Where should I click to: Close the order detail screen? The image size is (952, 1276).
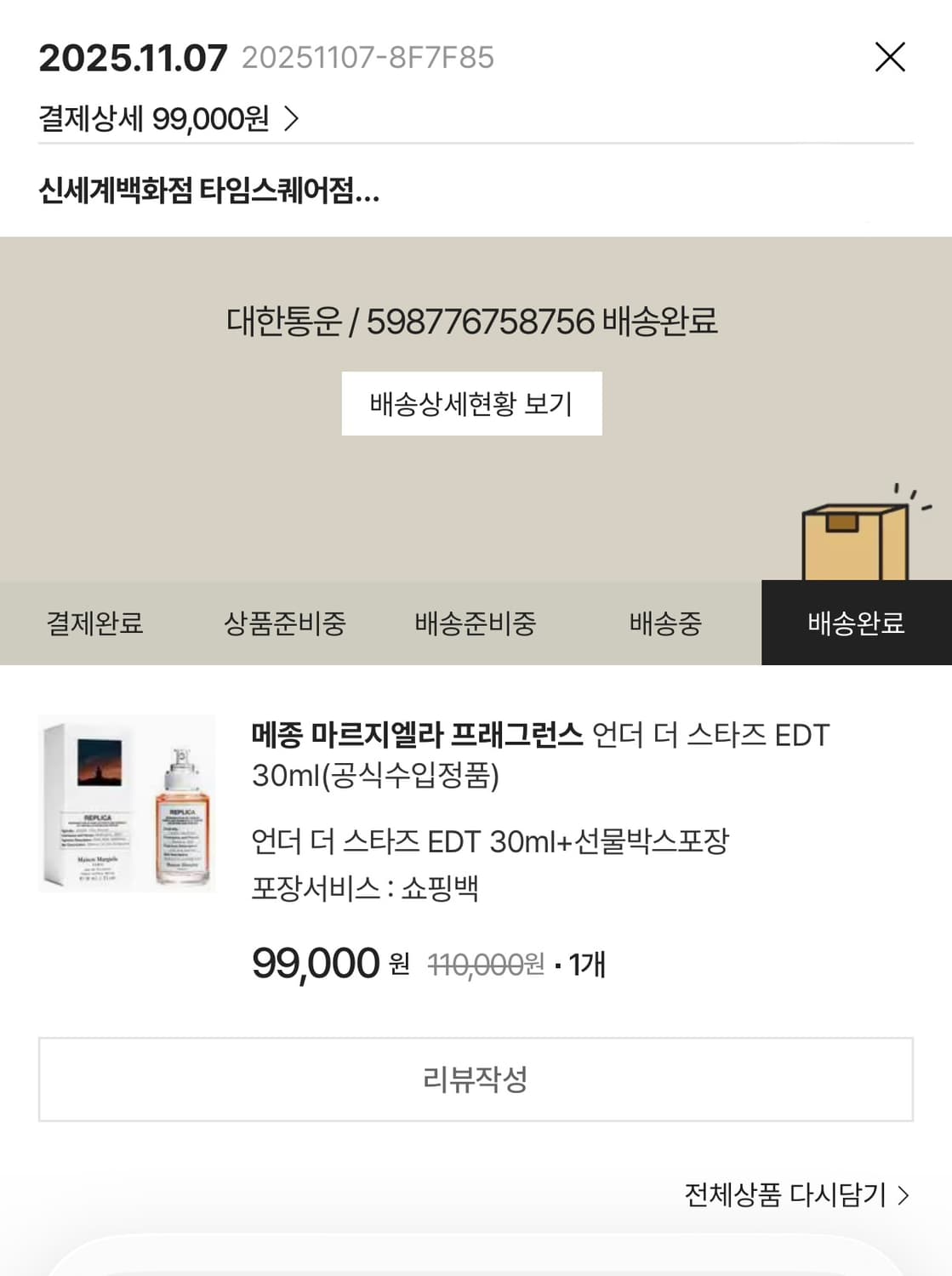(x=890, y=58)
